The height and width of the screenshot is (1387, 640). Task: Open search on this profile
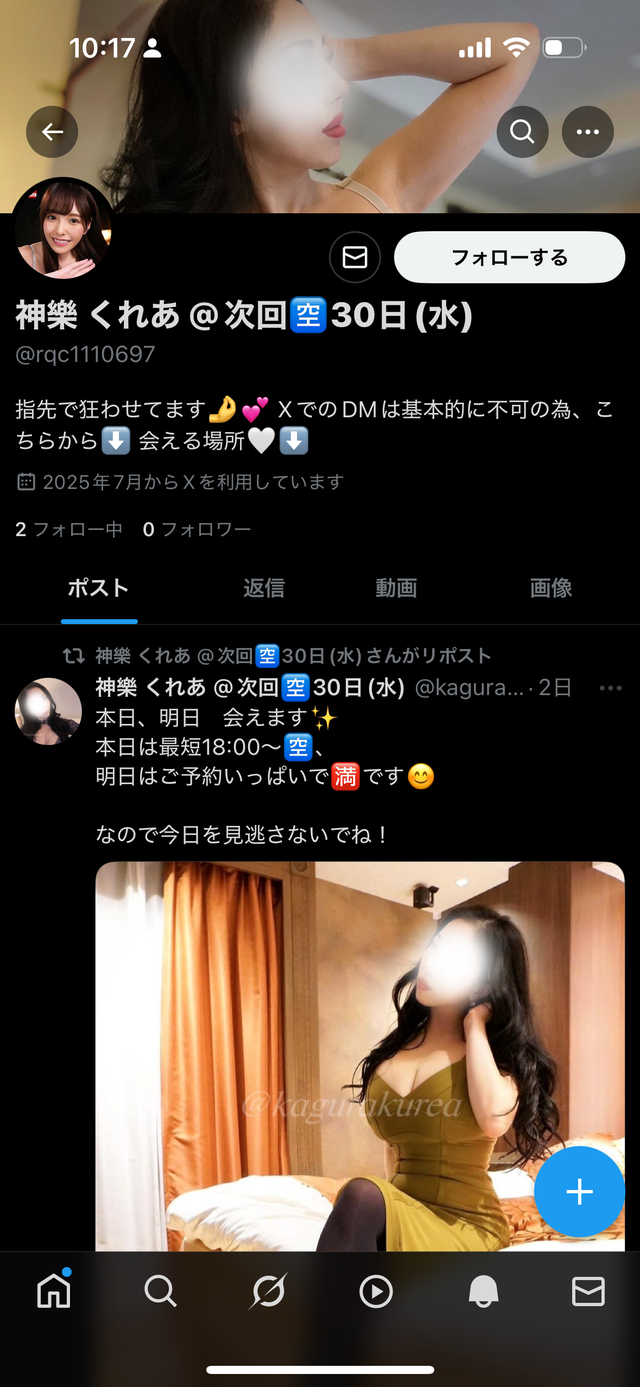522,132
